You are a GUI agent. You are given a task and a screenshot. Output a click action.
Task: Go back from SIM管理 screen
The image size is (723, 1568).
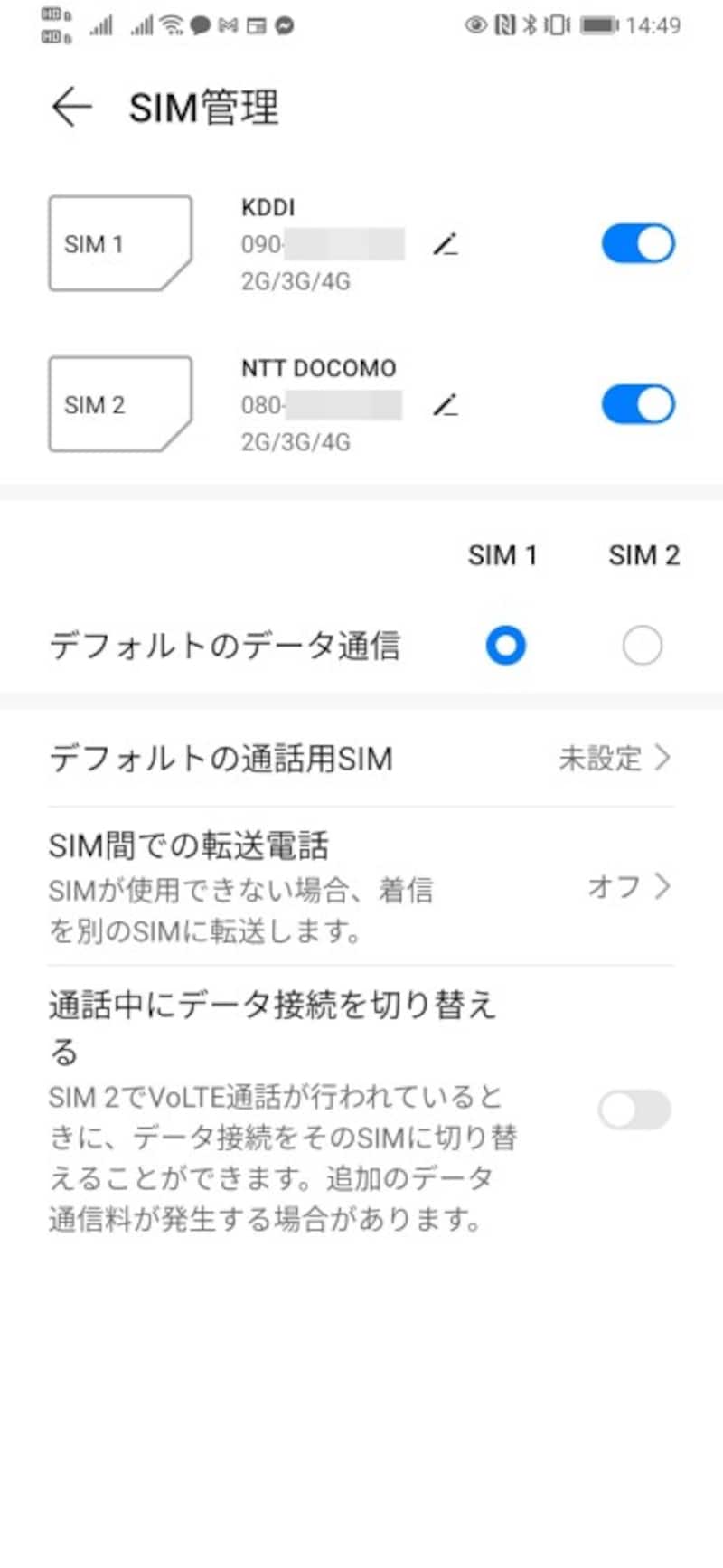coord(71,108)
